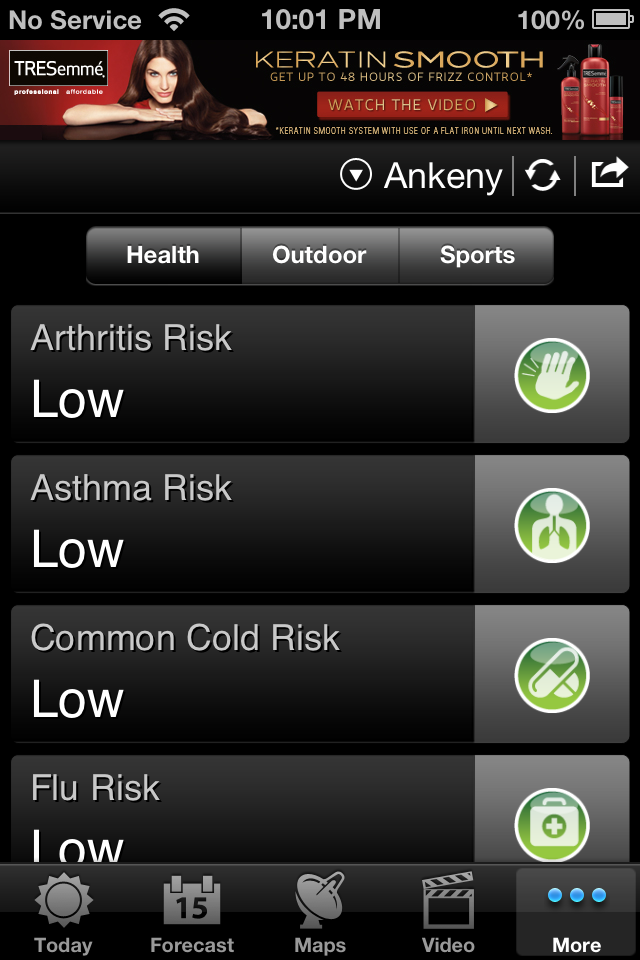This screenshot has width=640, height=960.
Task: Open the Common Cold Risk row
Action: coord(320,674)
